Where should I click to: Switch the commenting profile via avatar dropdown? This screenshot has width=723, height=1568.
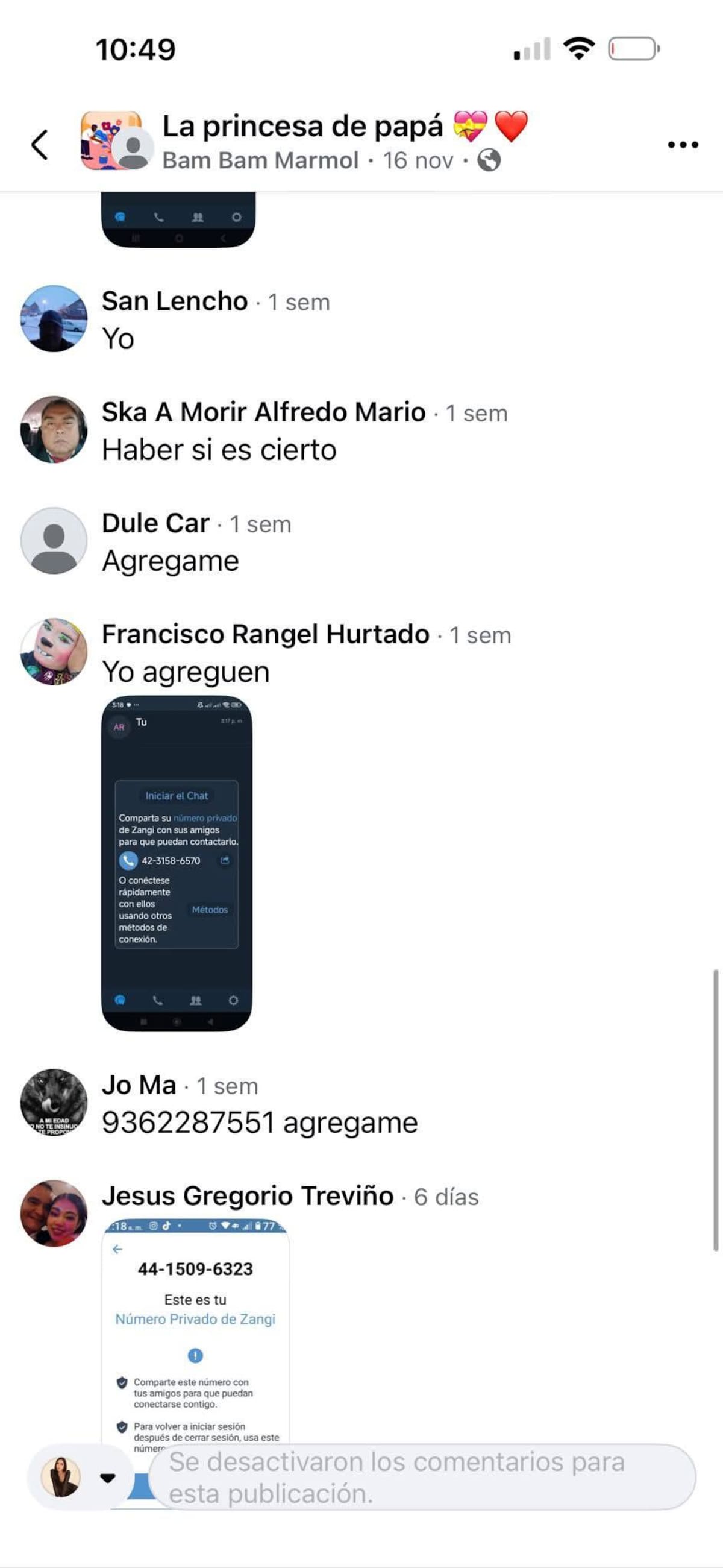click(78, 1478)
